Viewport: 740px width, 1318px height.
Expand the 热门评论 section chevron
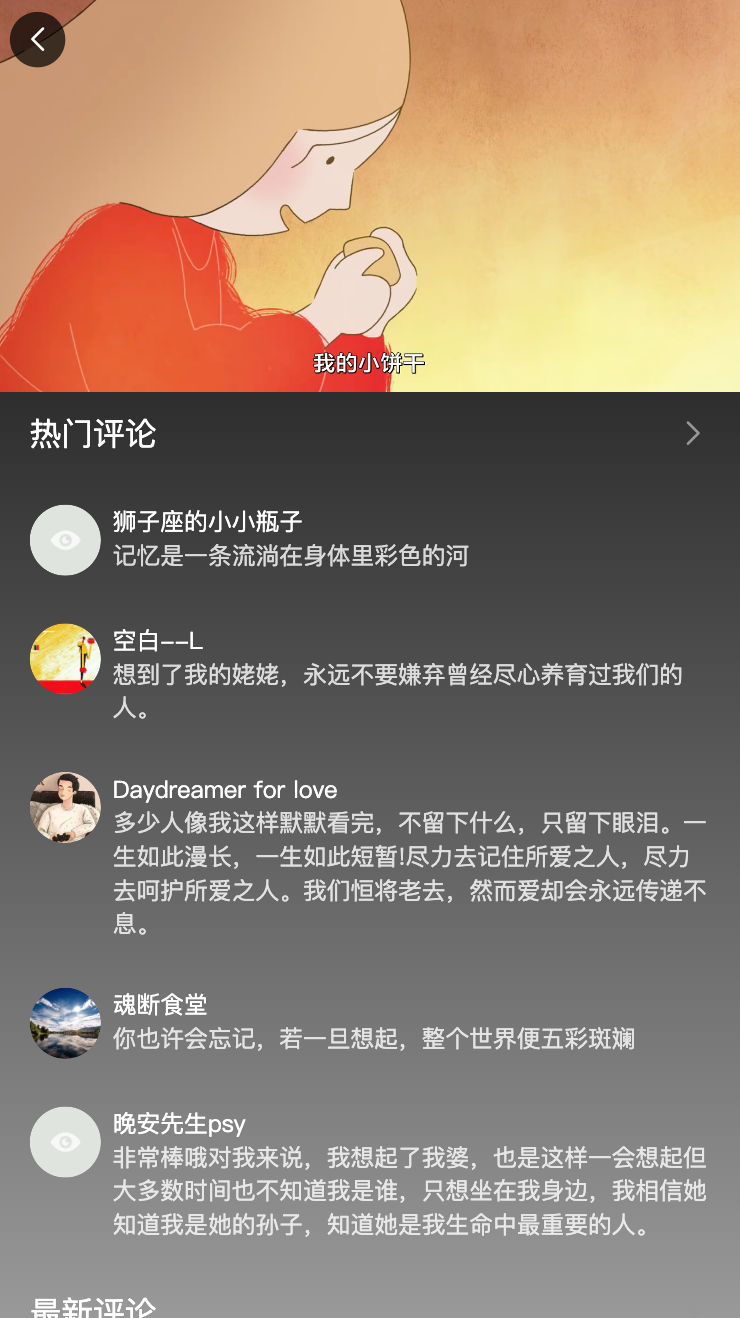(x=692, y=433)
